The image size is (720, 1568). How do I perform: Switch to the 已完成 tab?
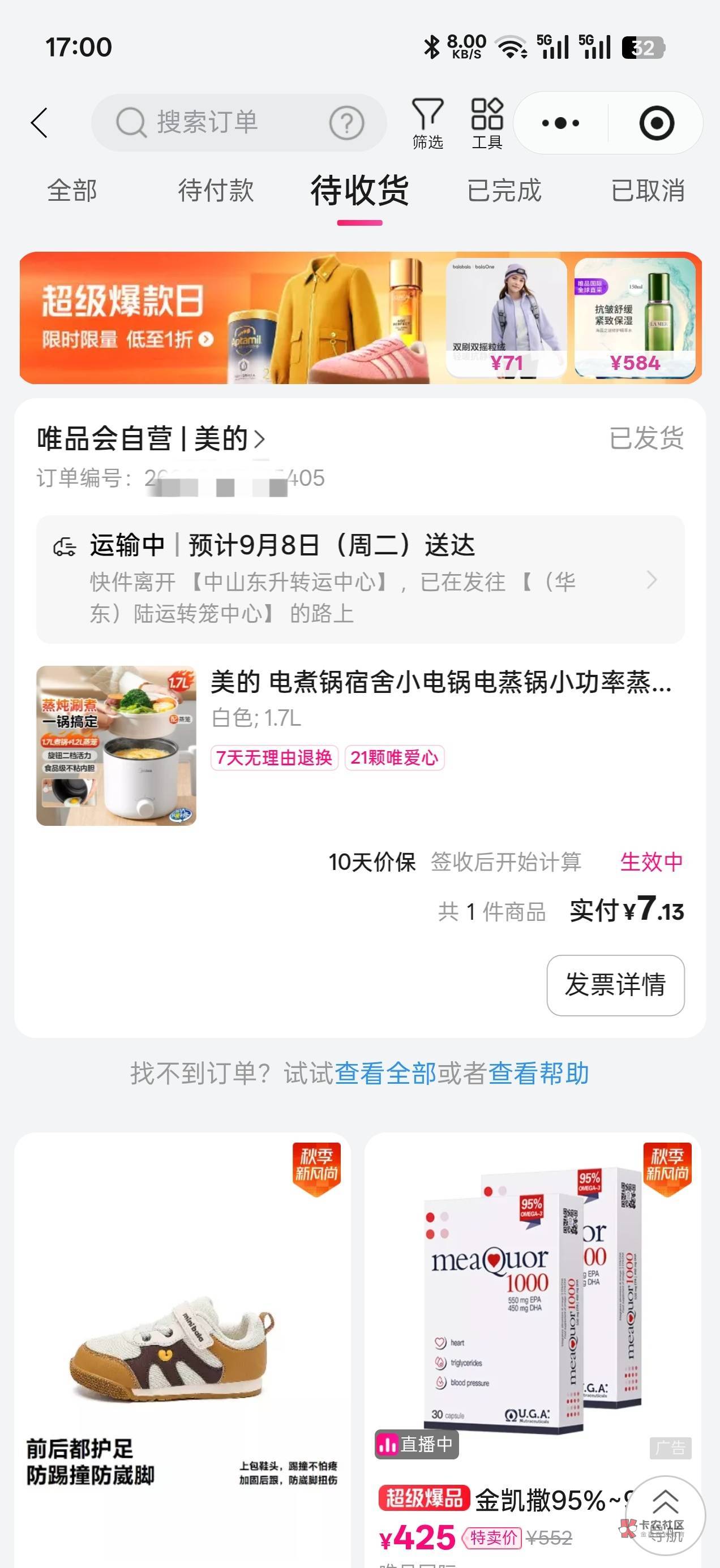tap(504, 191)
